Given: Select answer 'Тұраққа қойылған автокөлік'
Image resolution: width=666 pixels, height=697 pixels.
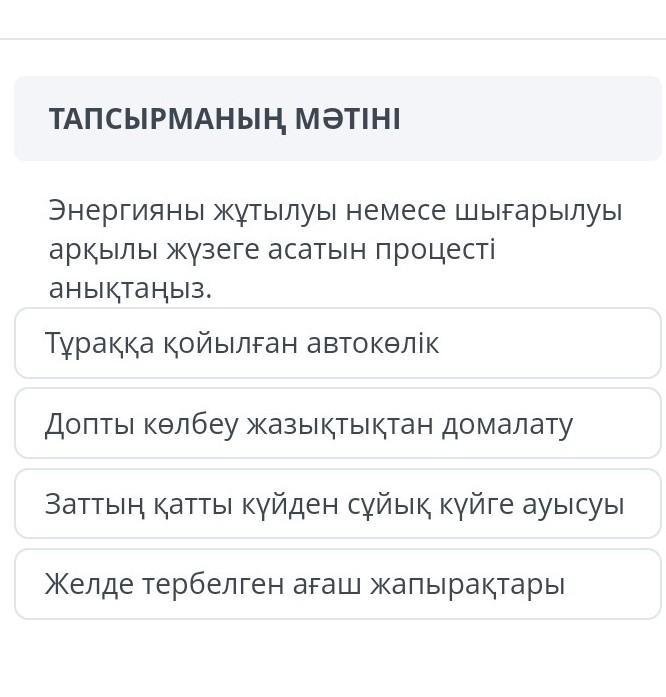Looking at the screenshot, I should (x=338, y=344).
